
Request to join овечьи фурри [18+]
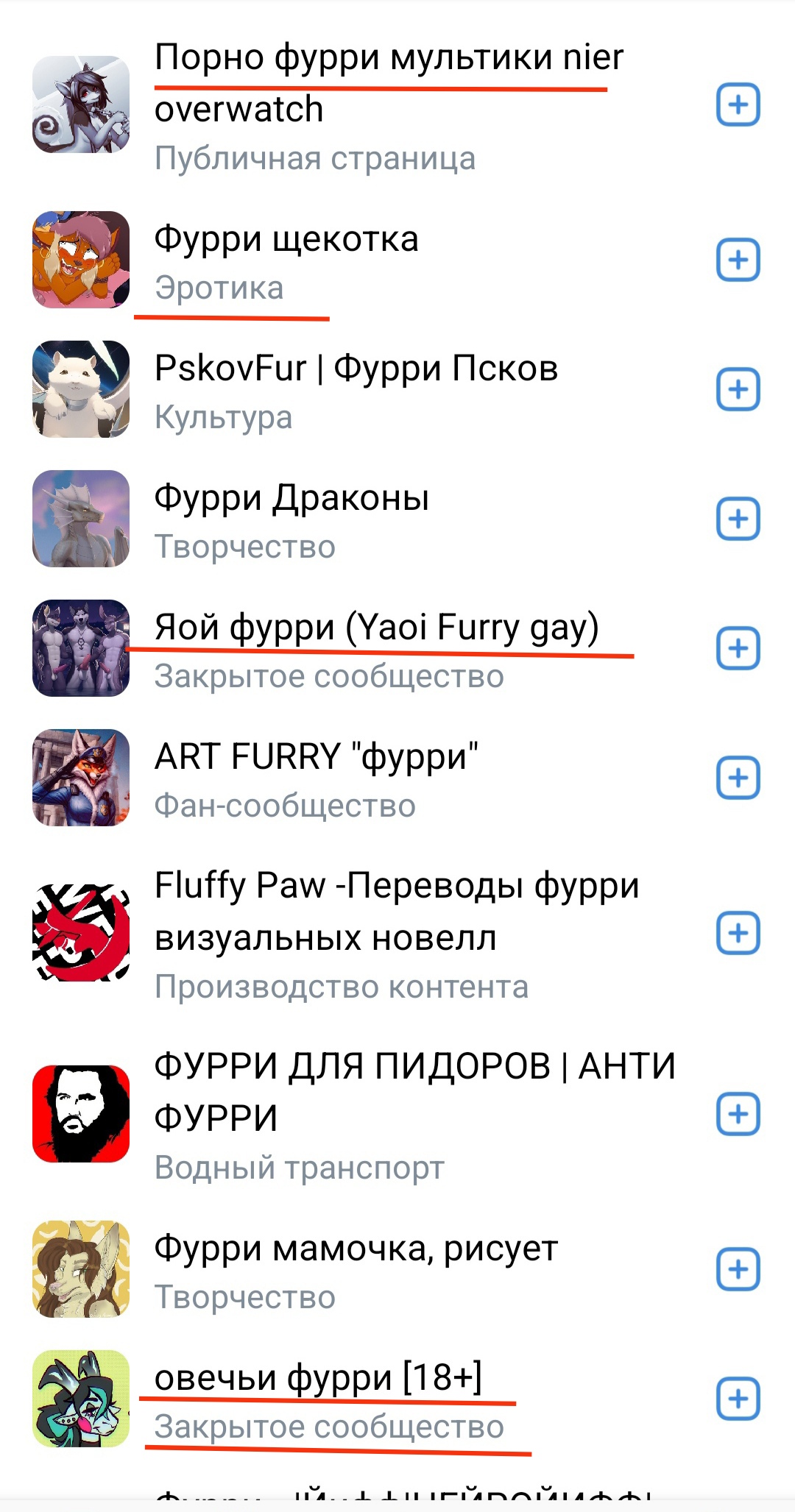[x=738, y=1399]
